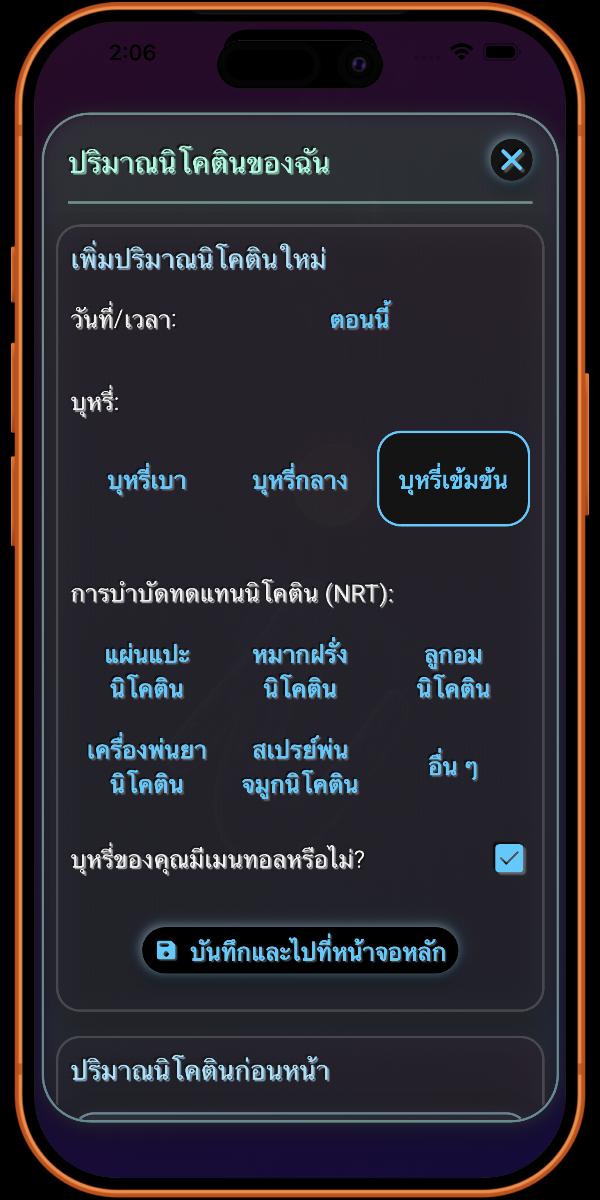Screen dimensions: 600x1200
Task: Select บุหรี่เข้มข้น cigarette option
Action: click(x=453, y=479)
